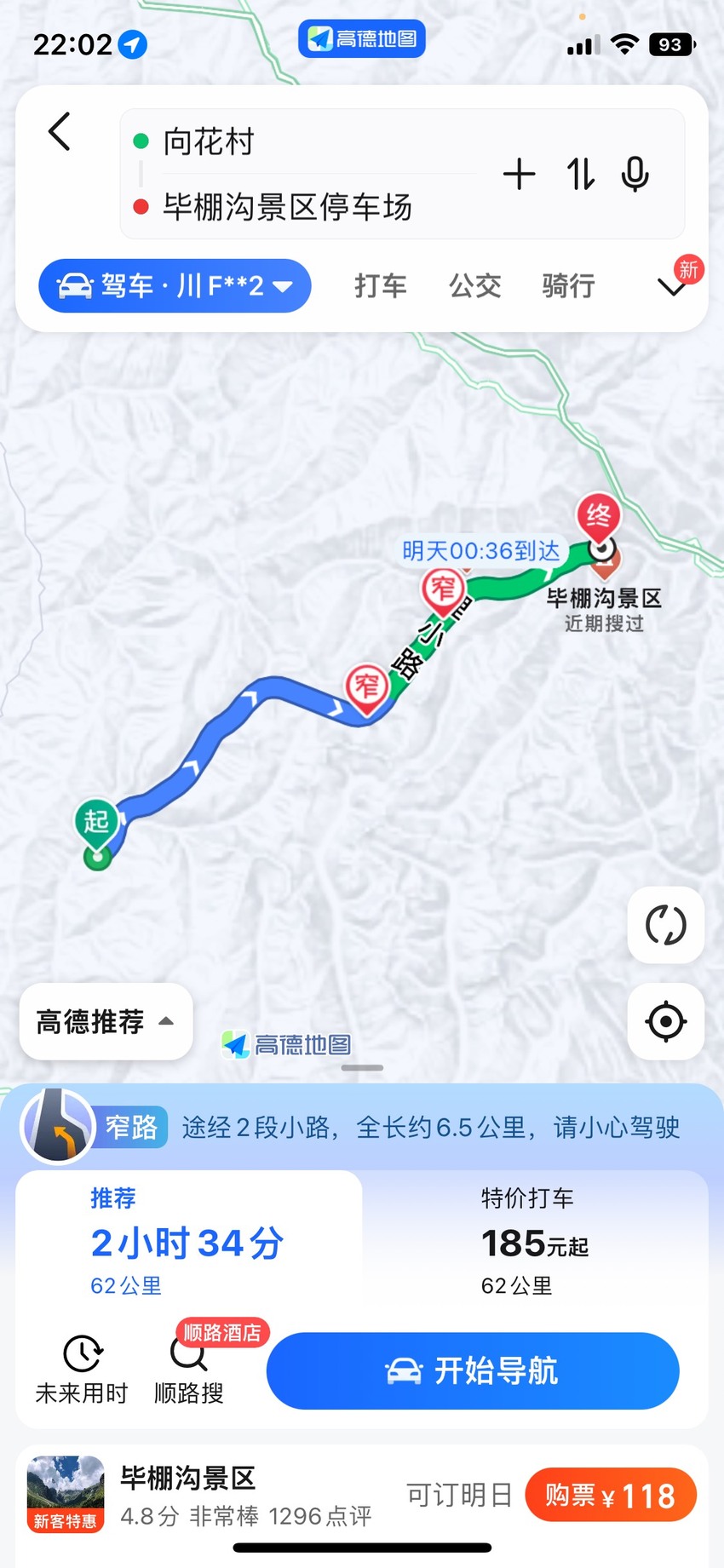The image size is (724, 1568).
Task: Open 未来用时 future travel time
Action: 82,1369
